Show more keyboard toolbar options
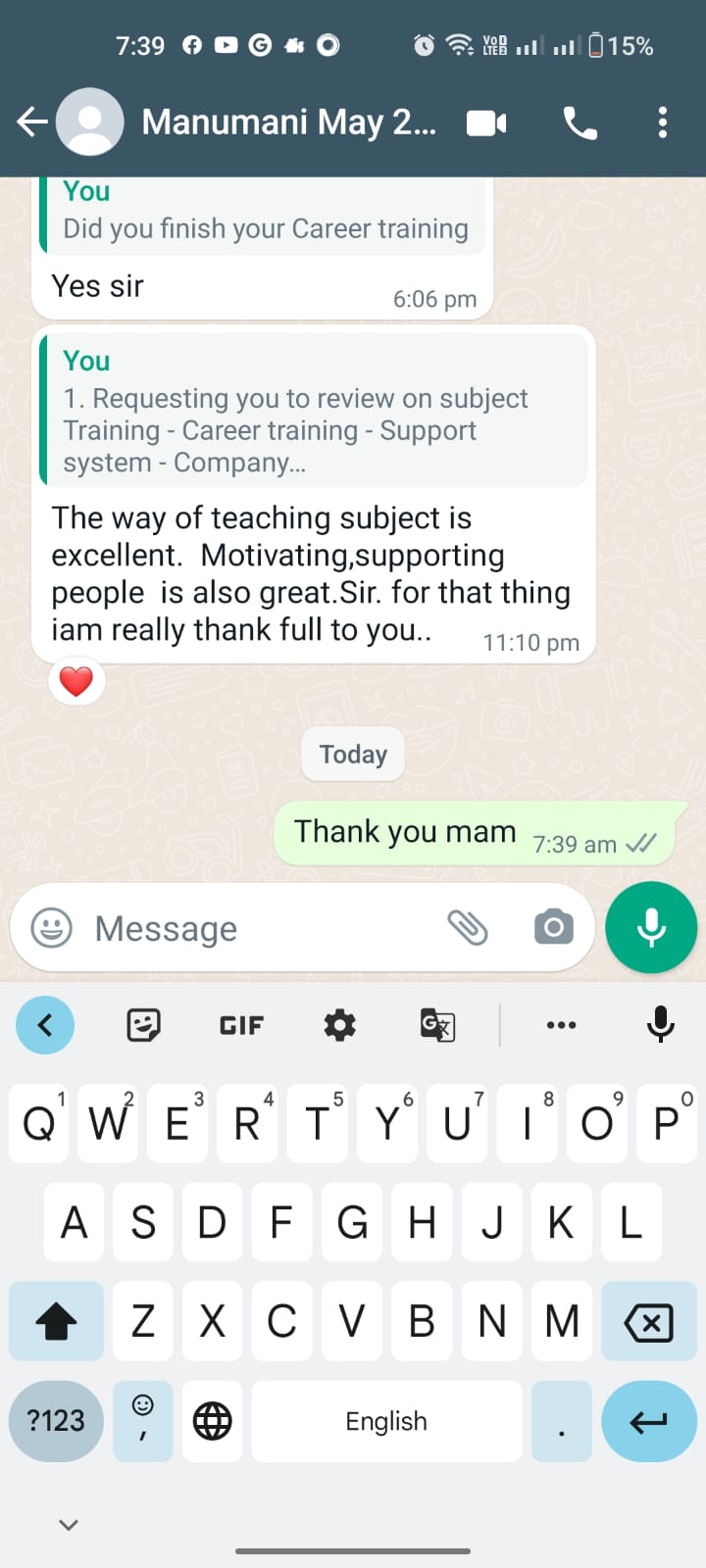 click(x=561, y=1025)
